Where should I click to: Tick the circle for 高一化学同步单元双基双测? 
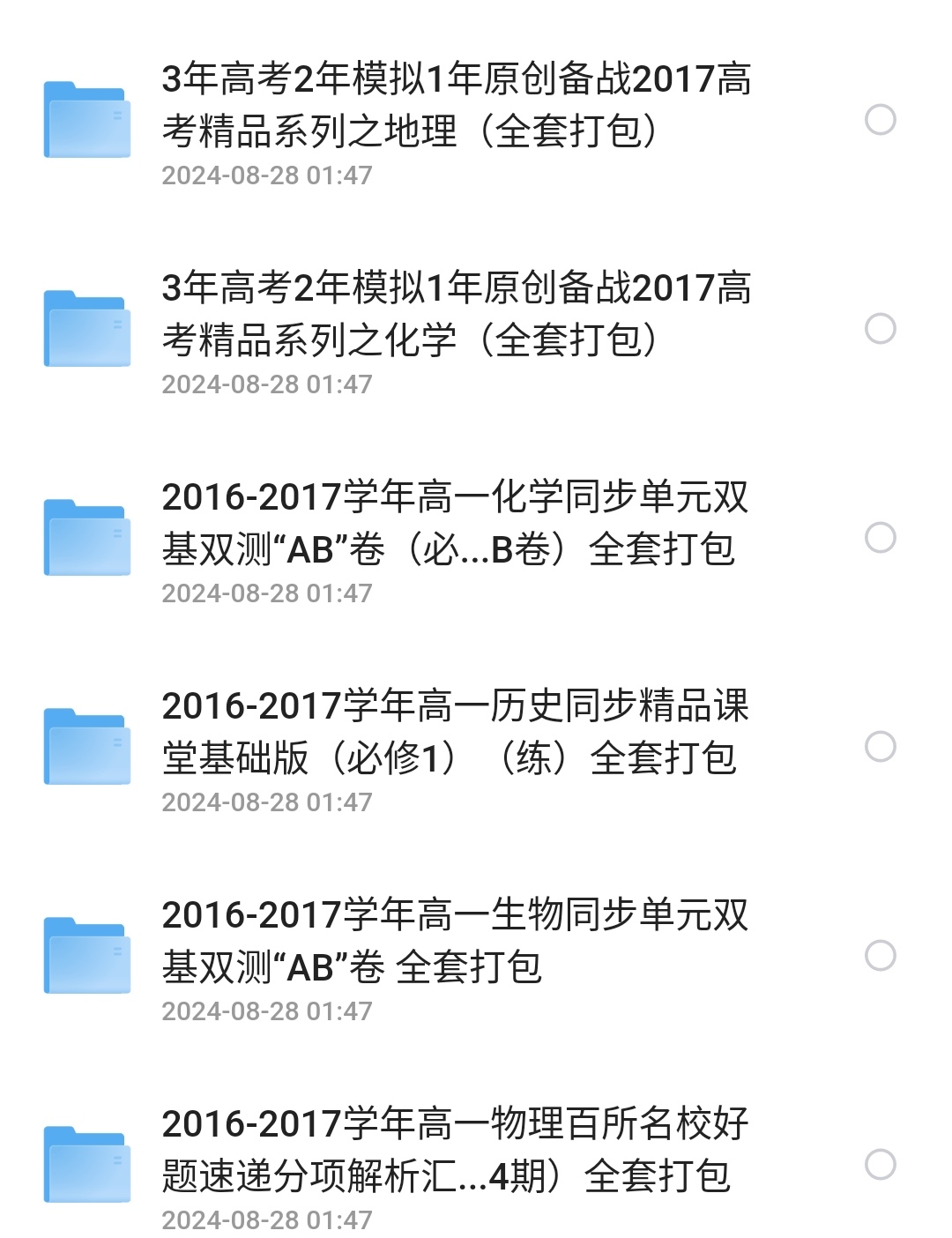pyautogui.click(x=880, y=538)
